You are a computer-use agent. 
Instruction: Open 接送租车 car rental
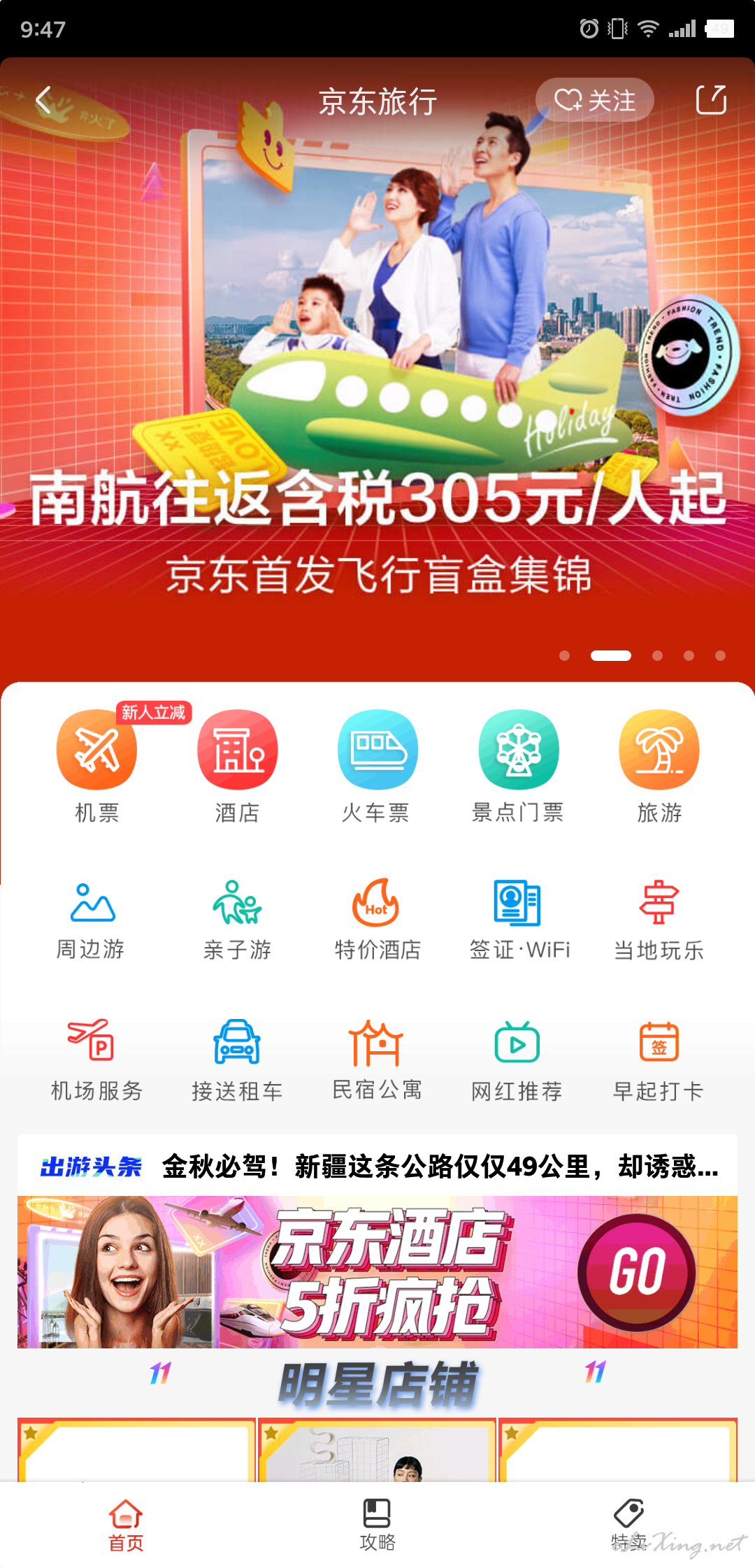coord(238,1060)
